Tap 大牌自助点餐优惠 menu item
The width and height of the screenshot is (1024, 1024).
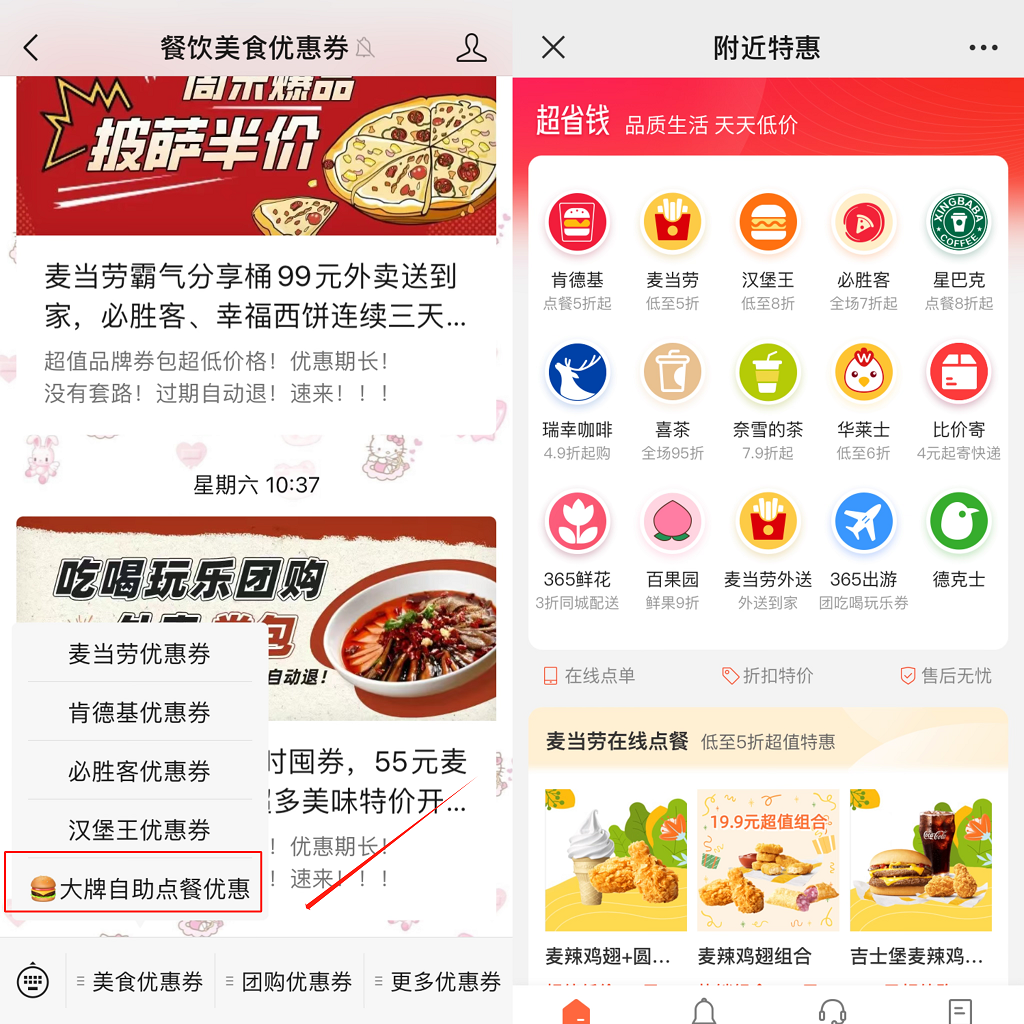point(139,887)
